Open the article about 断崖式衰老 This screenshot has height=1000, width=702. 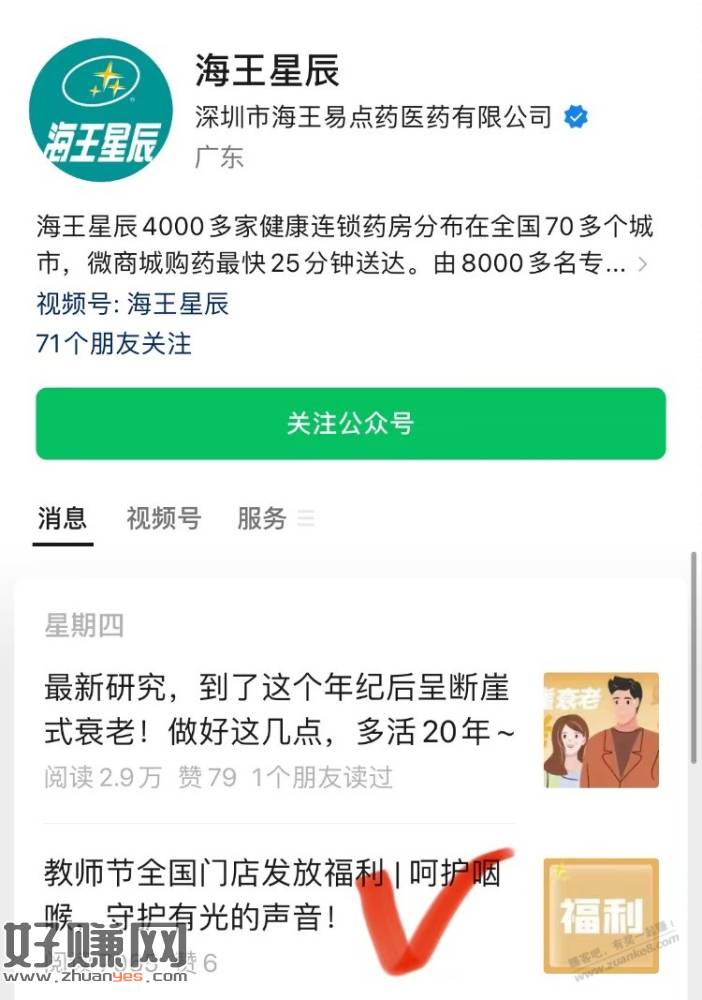click(280, 711)
